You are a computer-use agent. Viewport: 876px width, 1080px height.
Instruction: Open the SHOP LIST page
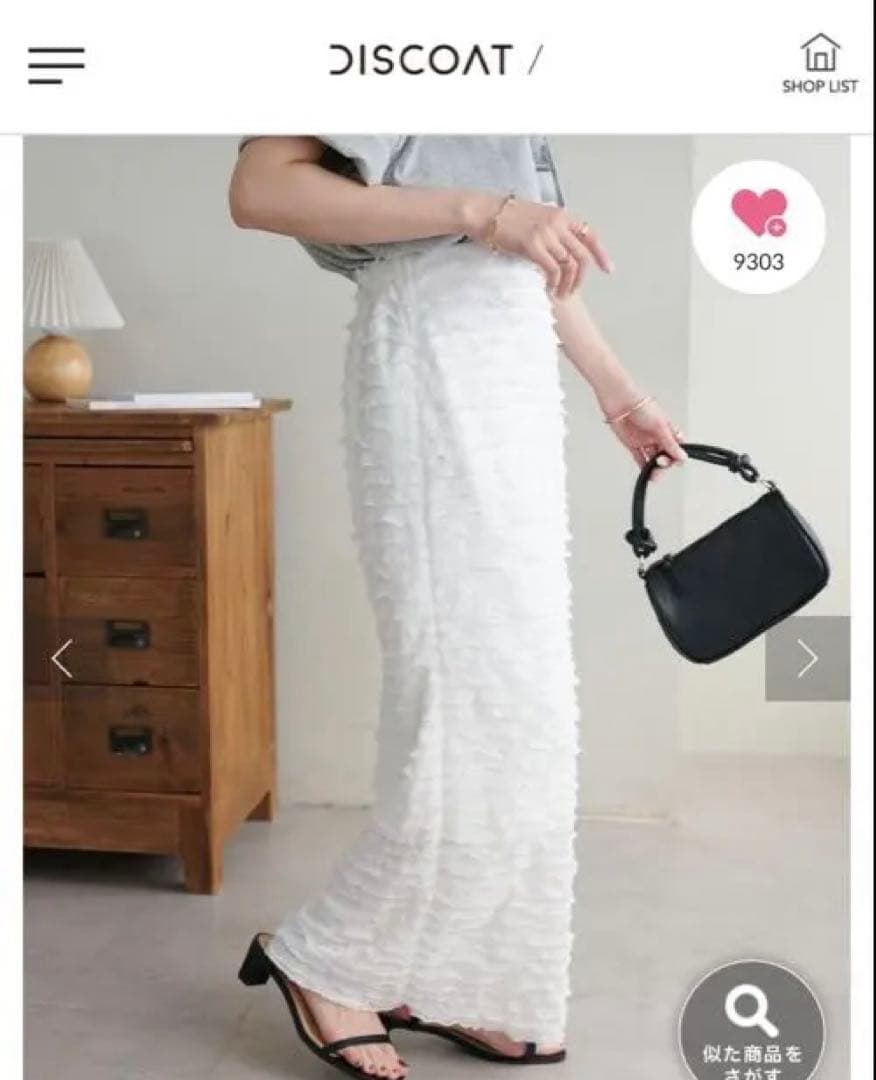point(819,64)
